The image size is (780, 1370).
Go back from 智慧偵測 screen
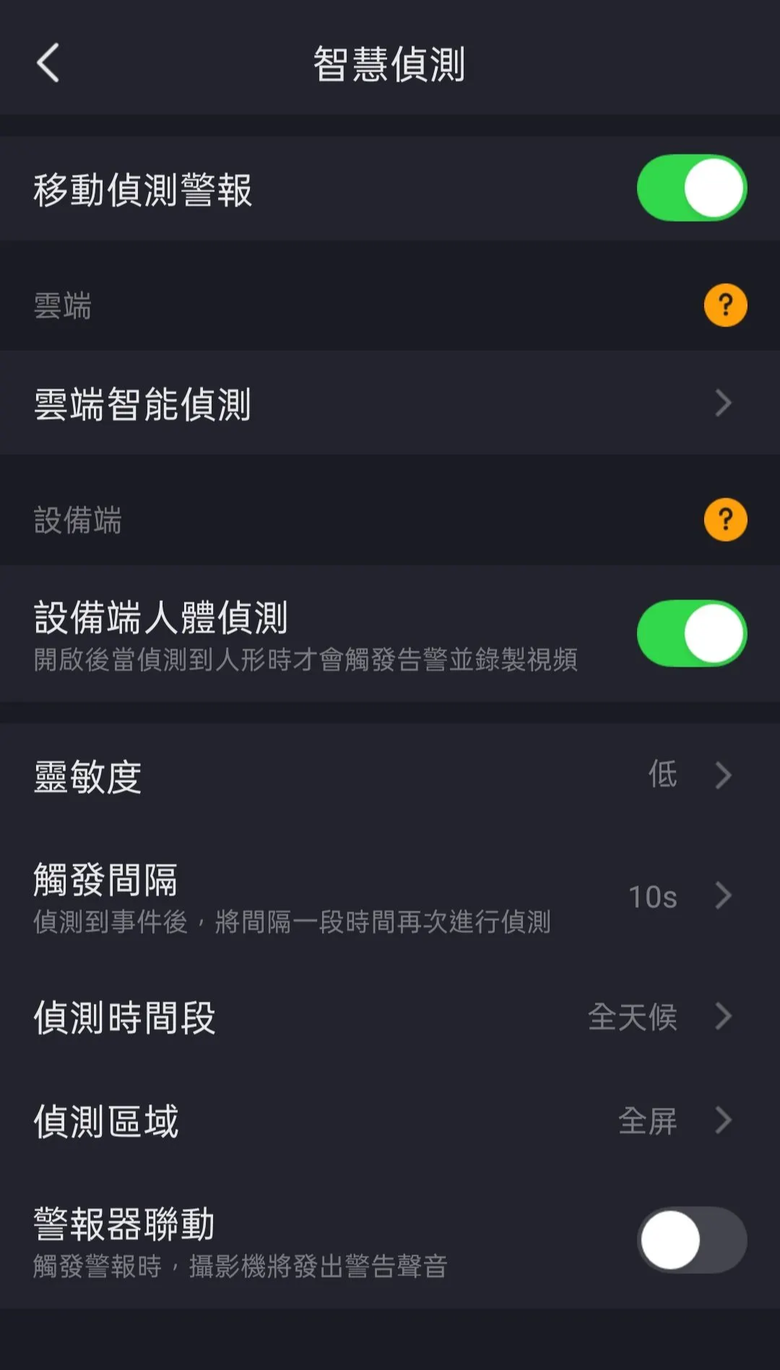tap(48, 63)
